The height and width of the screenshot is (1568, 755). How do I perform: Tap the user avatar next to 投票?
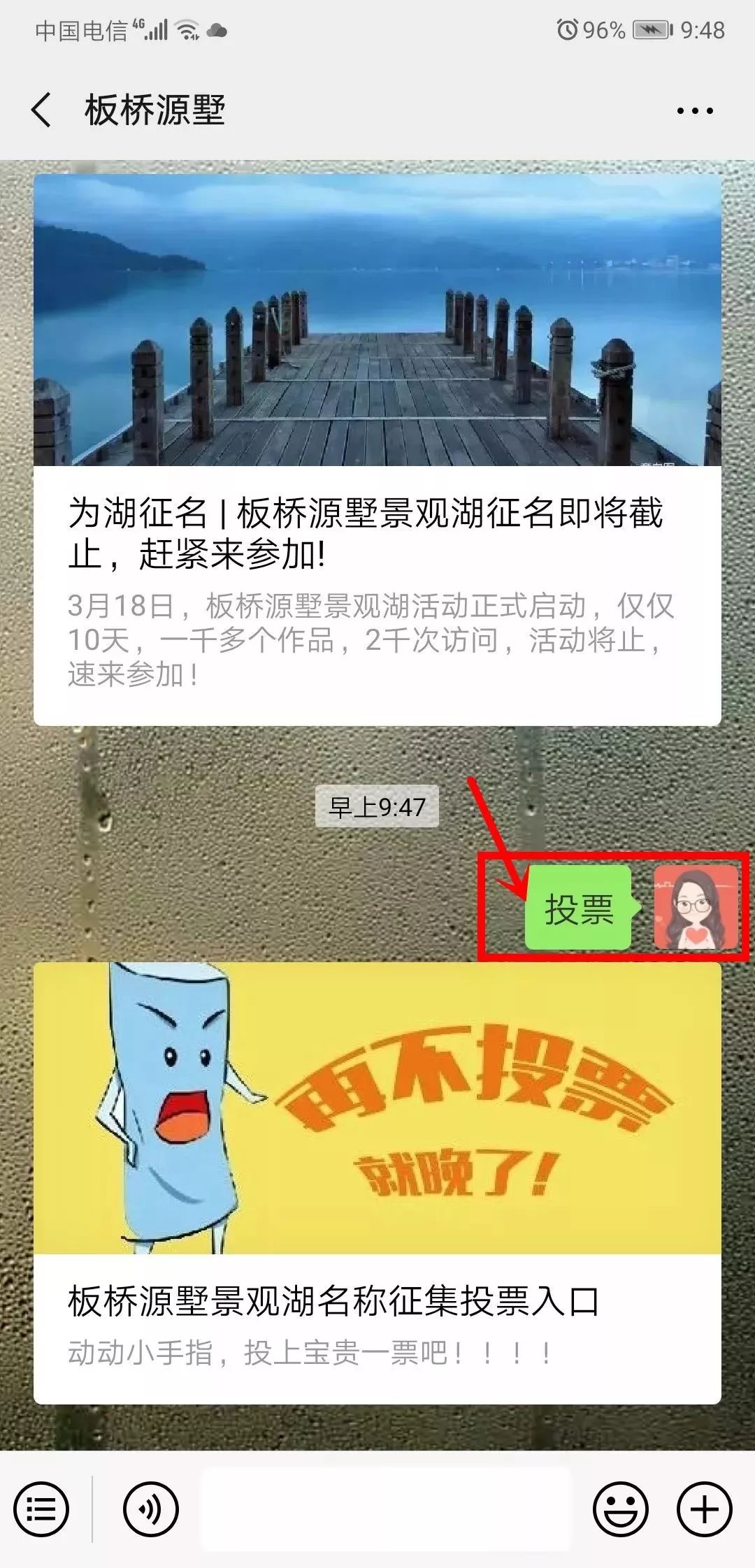click(x=696, y=907)
